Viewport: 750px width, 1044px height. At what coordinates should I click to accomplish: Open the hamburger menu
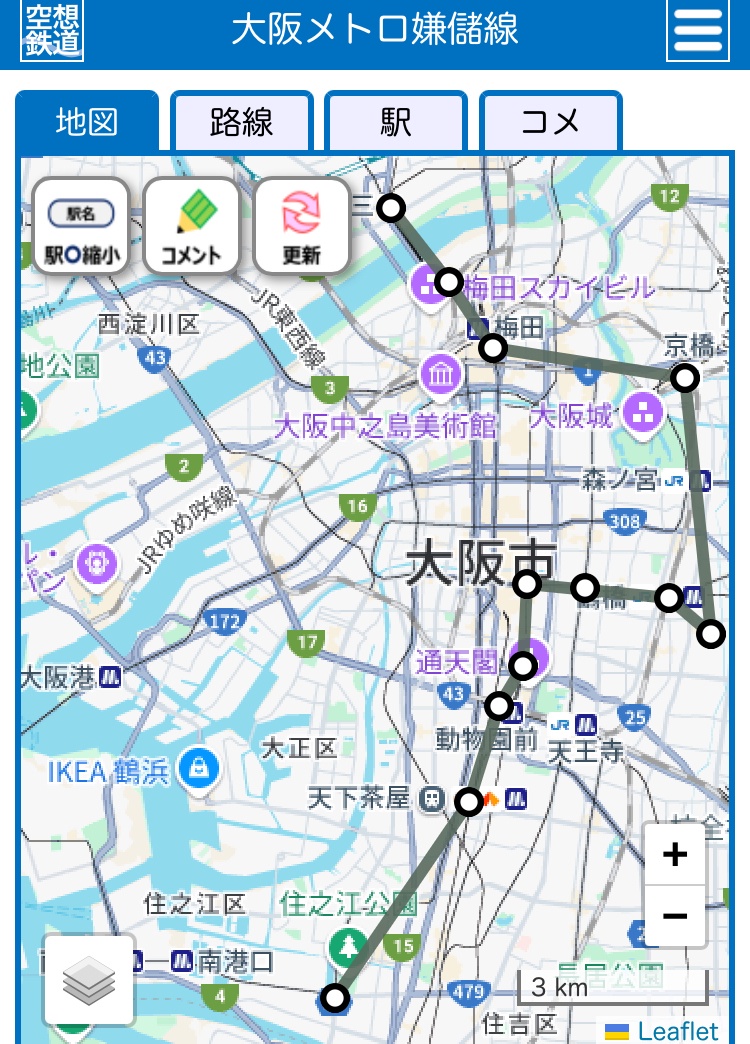coord(698,32)
